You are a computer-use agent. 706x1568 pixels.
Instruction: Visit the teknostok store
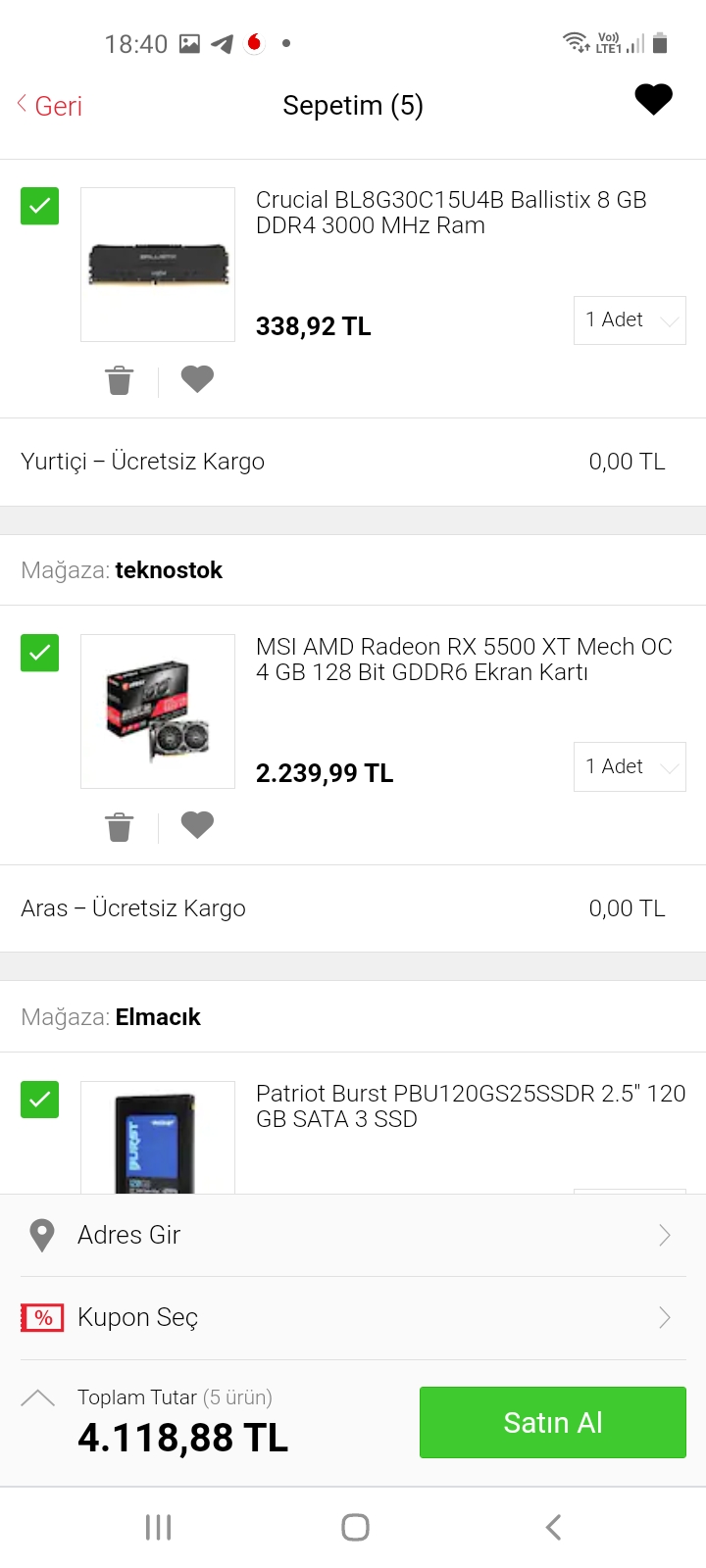coord(169,570)
